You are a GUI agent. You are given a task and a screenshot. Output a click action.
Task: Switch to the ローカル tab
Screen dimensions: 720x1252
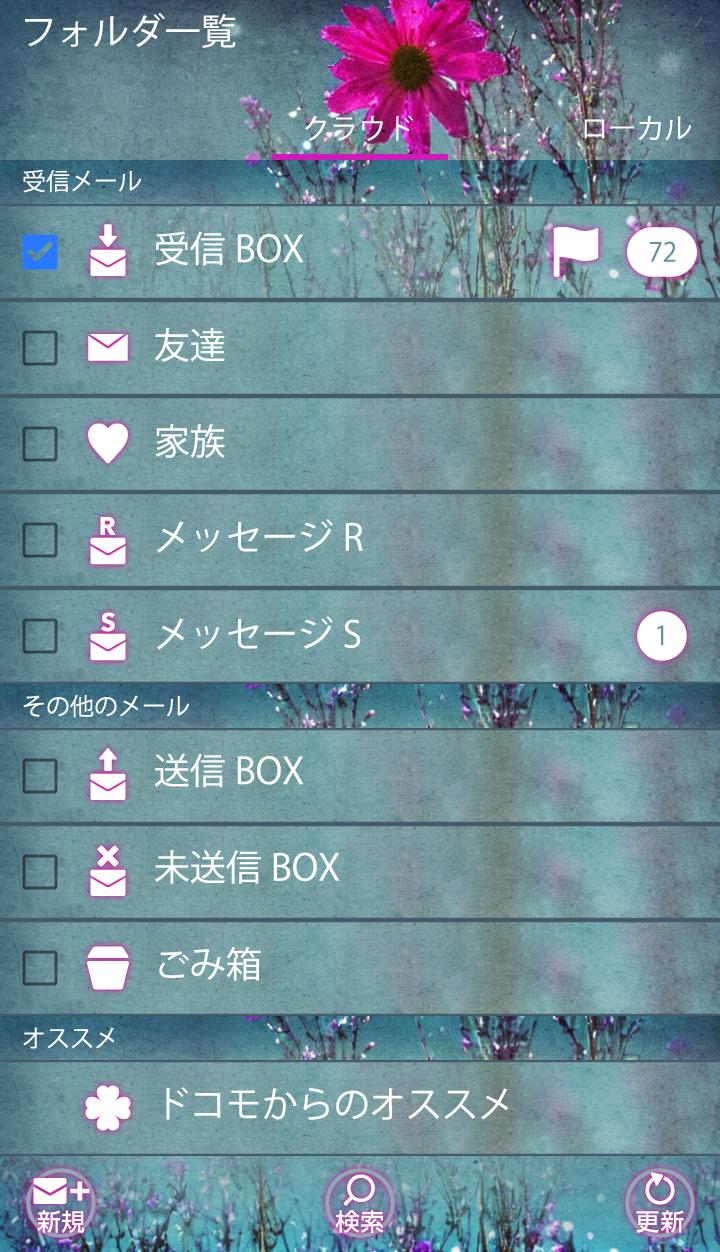coord(636,128)
